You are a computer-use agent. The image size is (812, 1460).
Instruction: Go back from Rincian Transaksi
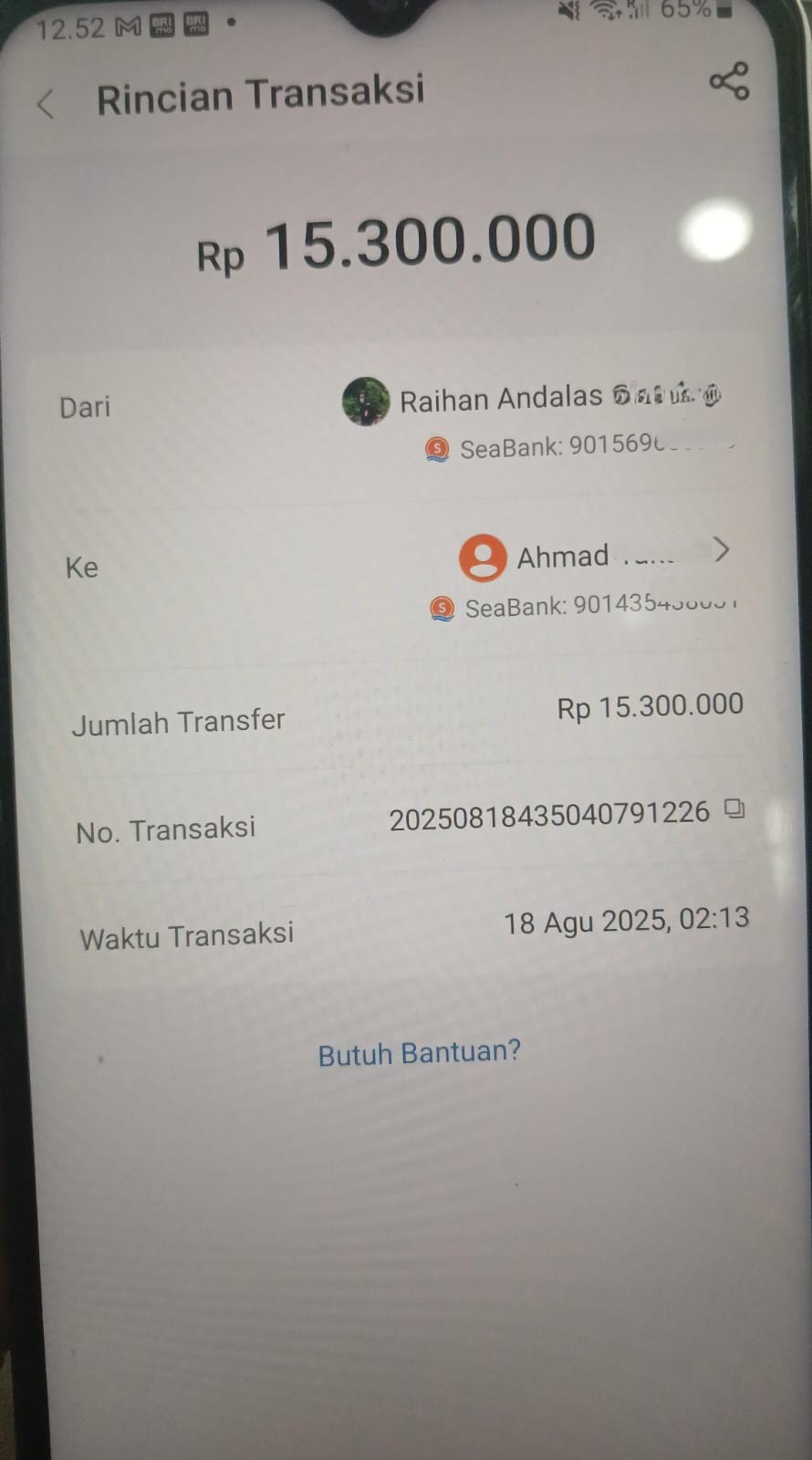coord(46,104)
